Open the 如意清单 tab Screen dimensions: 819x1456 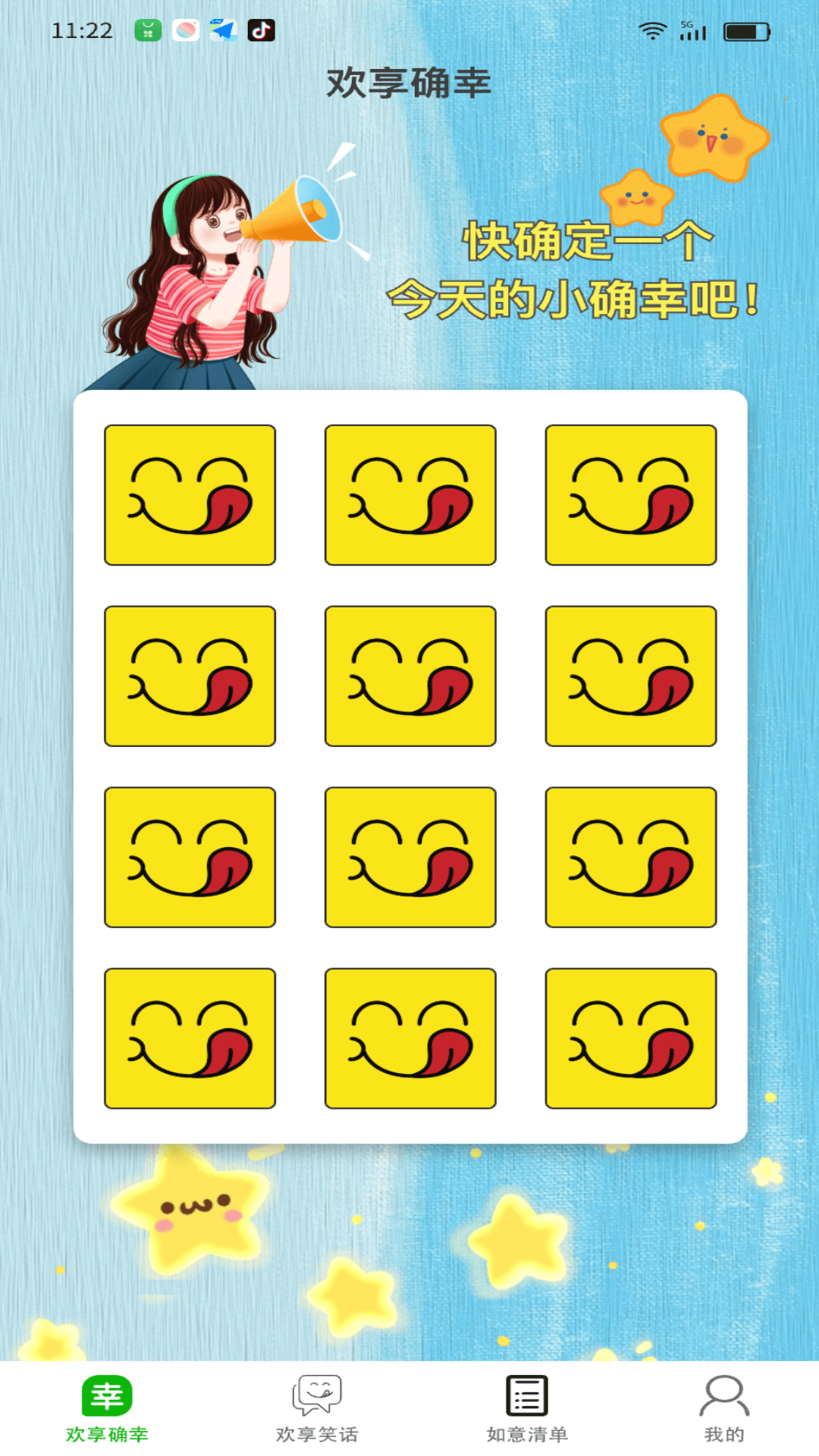[x=527, y=1407]
